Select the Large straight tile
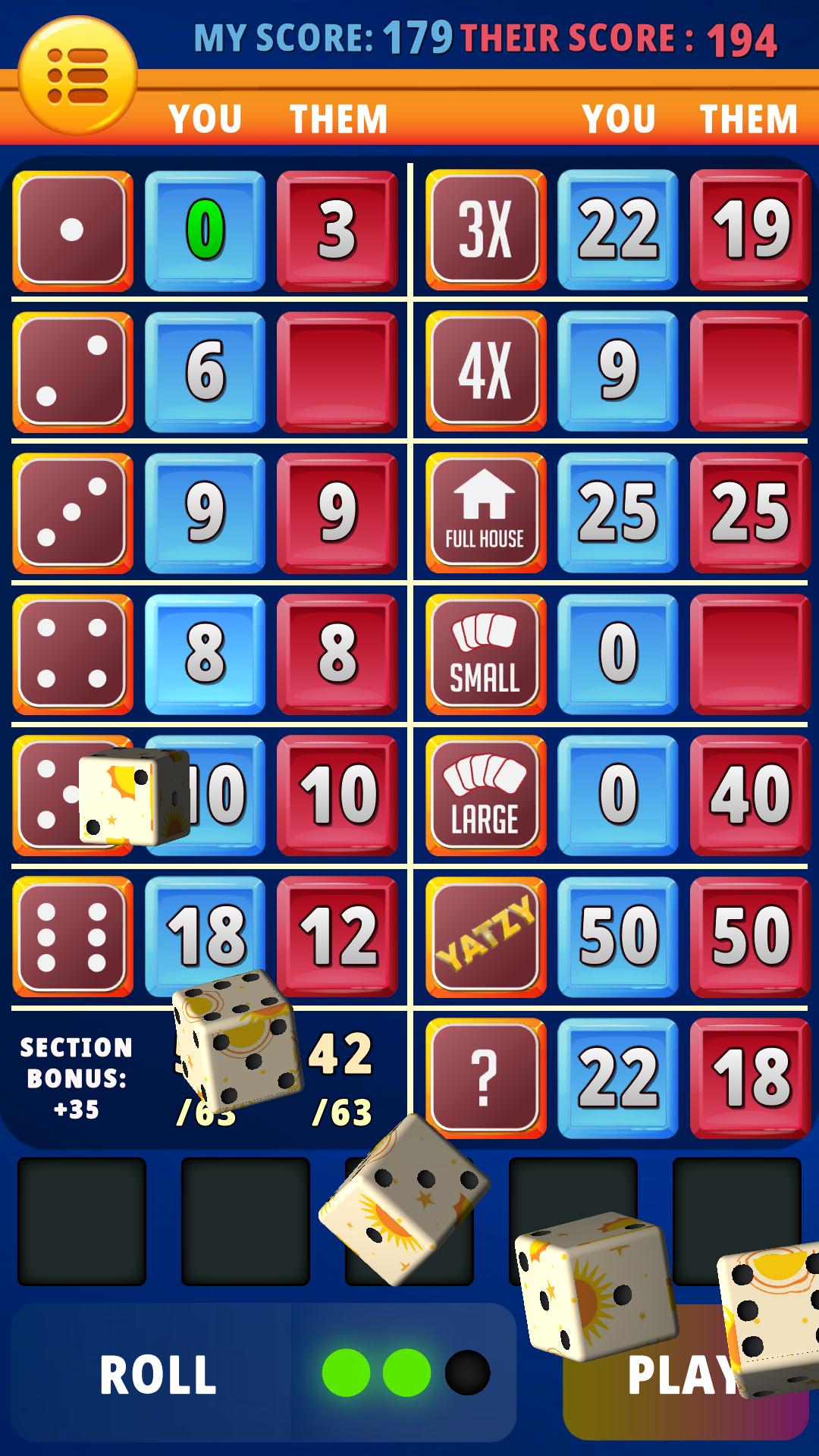819x1456 pixels. pos(485,795)
